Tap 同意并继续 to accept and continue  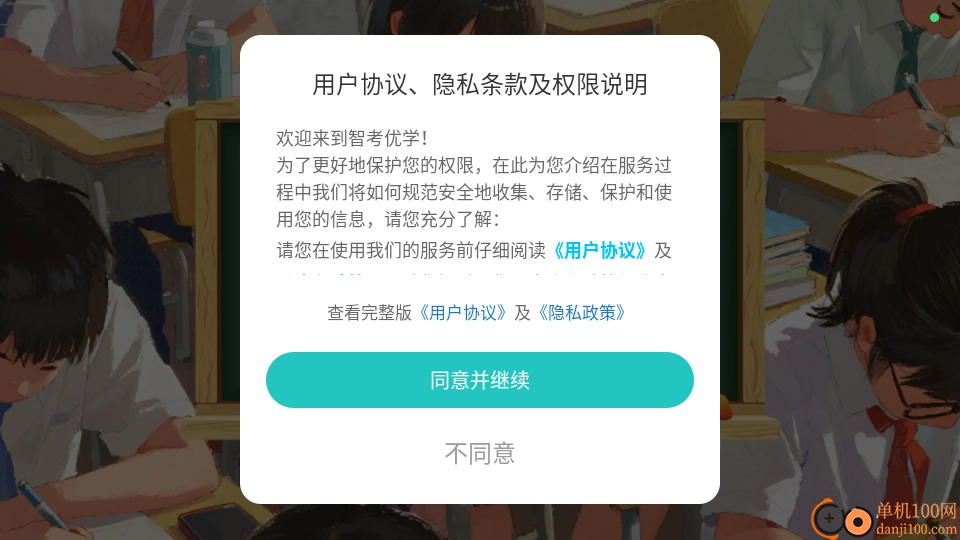[x=479, y=380]
